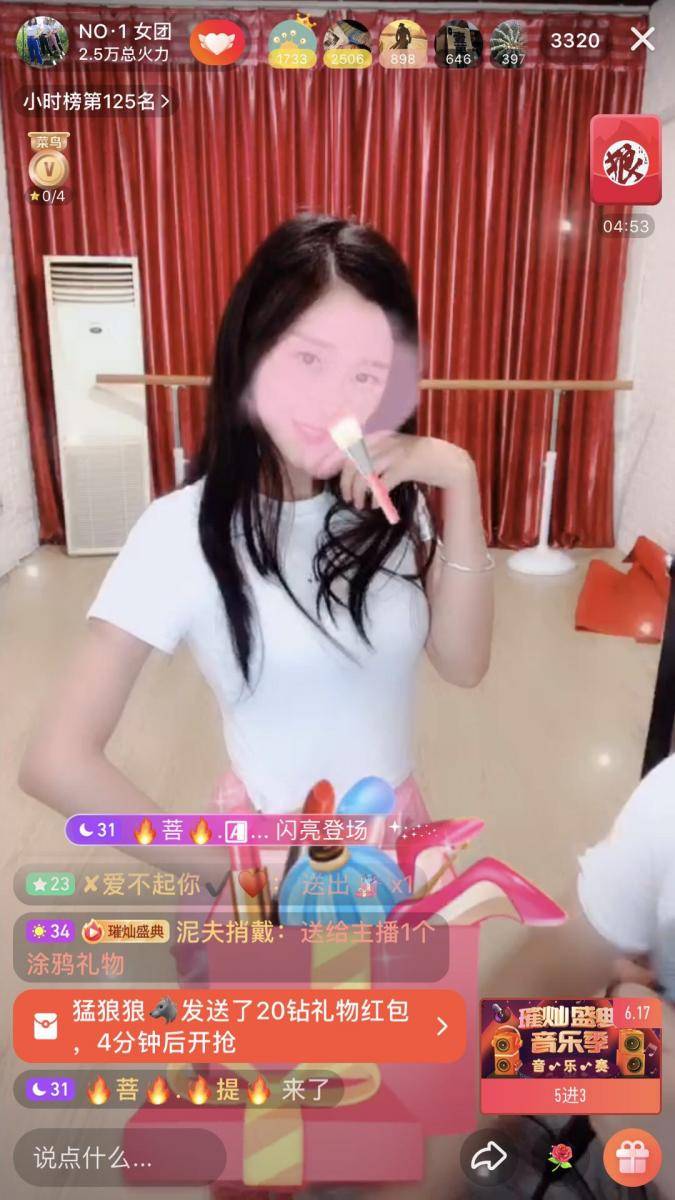The width and height of the screenshot is (675, 1200).
Task: Open hourly ranking 小时榜第125名
Action: point(96,101)
